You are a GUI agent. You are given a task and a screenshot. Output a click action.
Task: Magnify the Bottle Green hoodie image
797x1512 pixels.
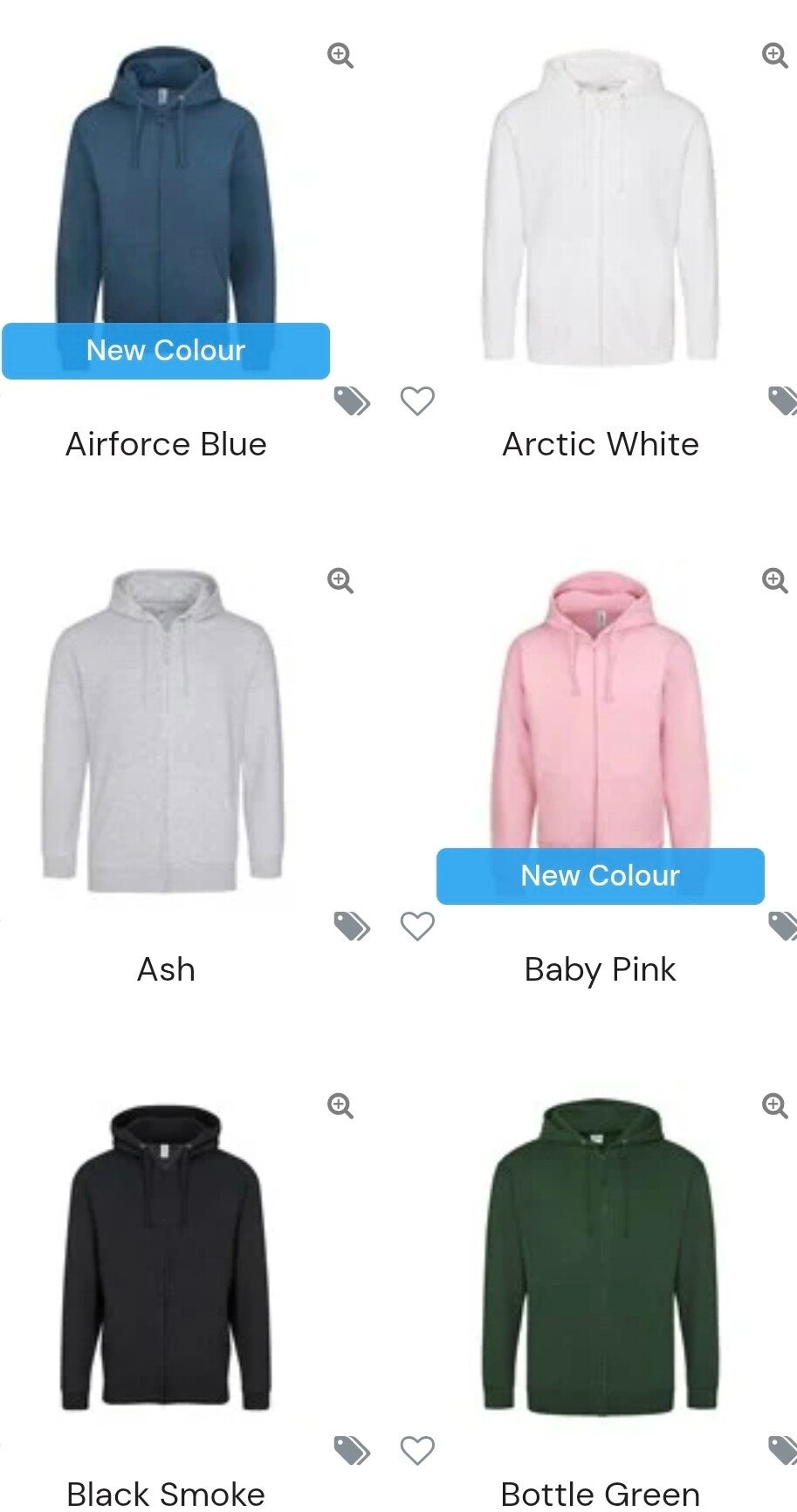[x=774, y=1106]
